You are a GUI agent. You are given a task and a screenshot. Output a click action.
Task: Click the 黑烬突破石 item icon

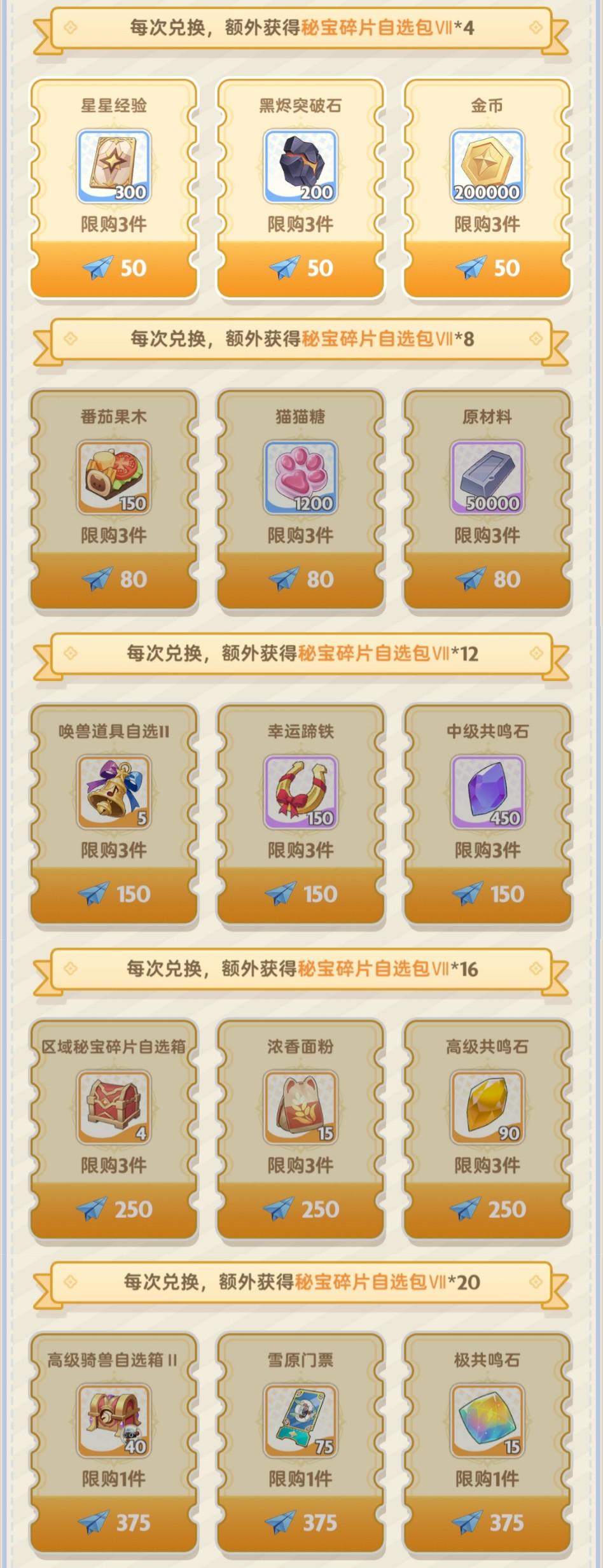pos(299,162)
